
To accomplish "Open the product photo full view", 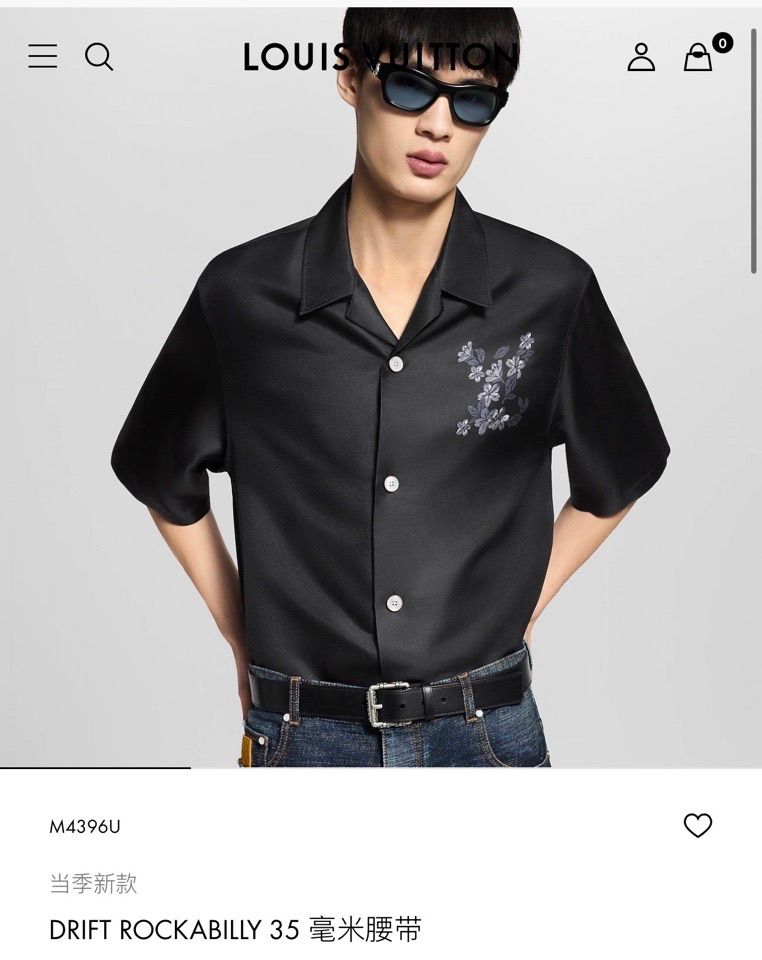I will (x=380, y=420).
